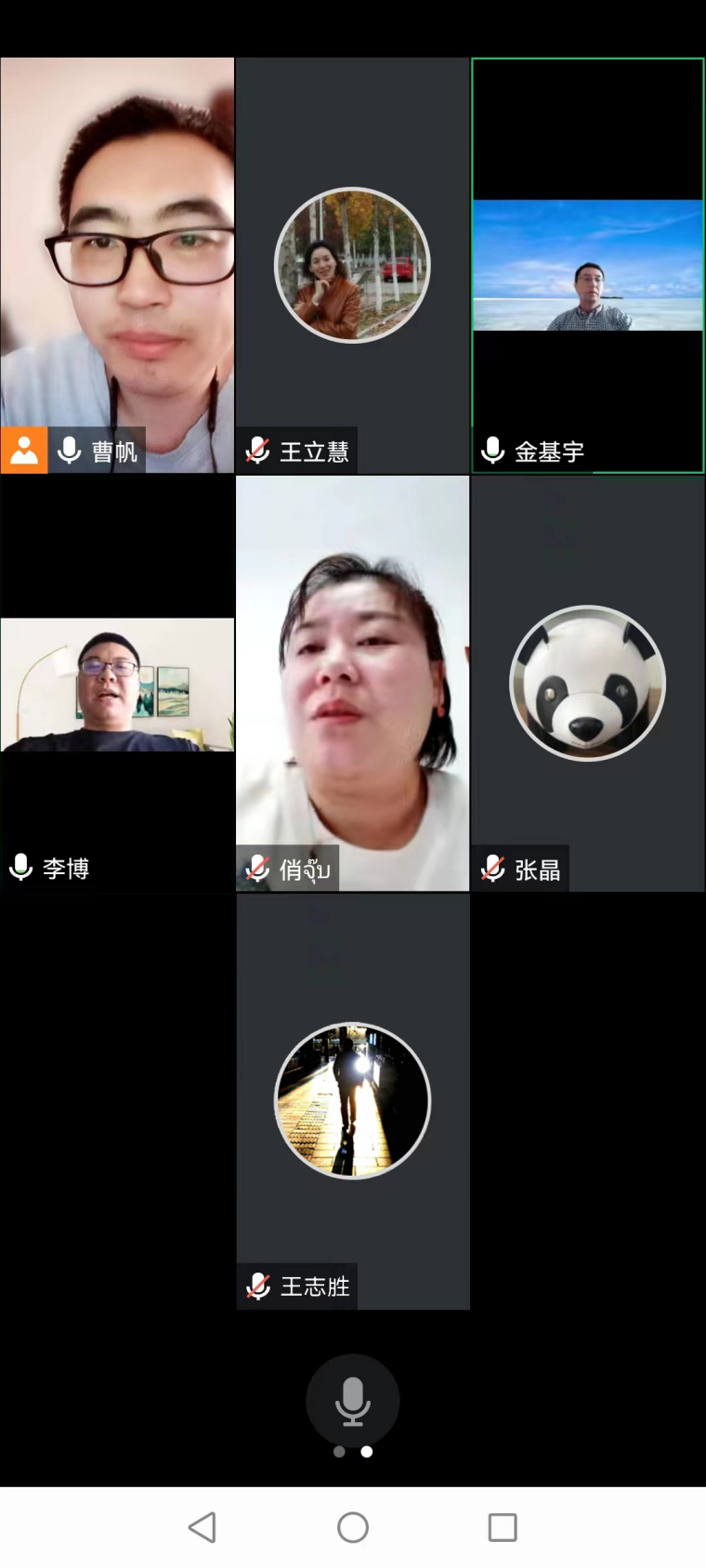
Task: Open 金基宇's video tile
Action: [x=587, y=266]
